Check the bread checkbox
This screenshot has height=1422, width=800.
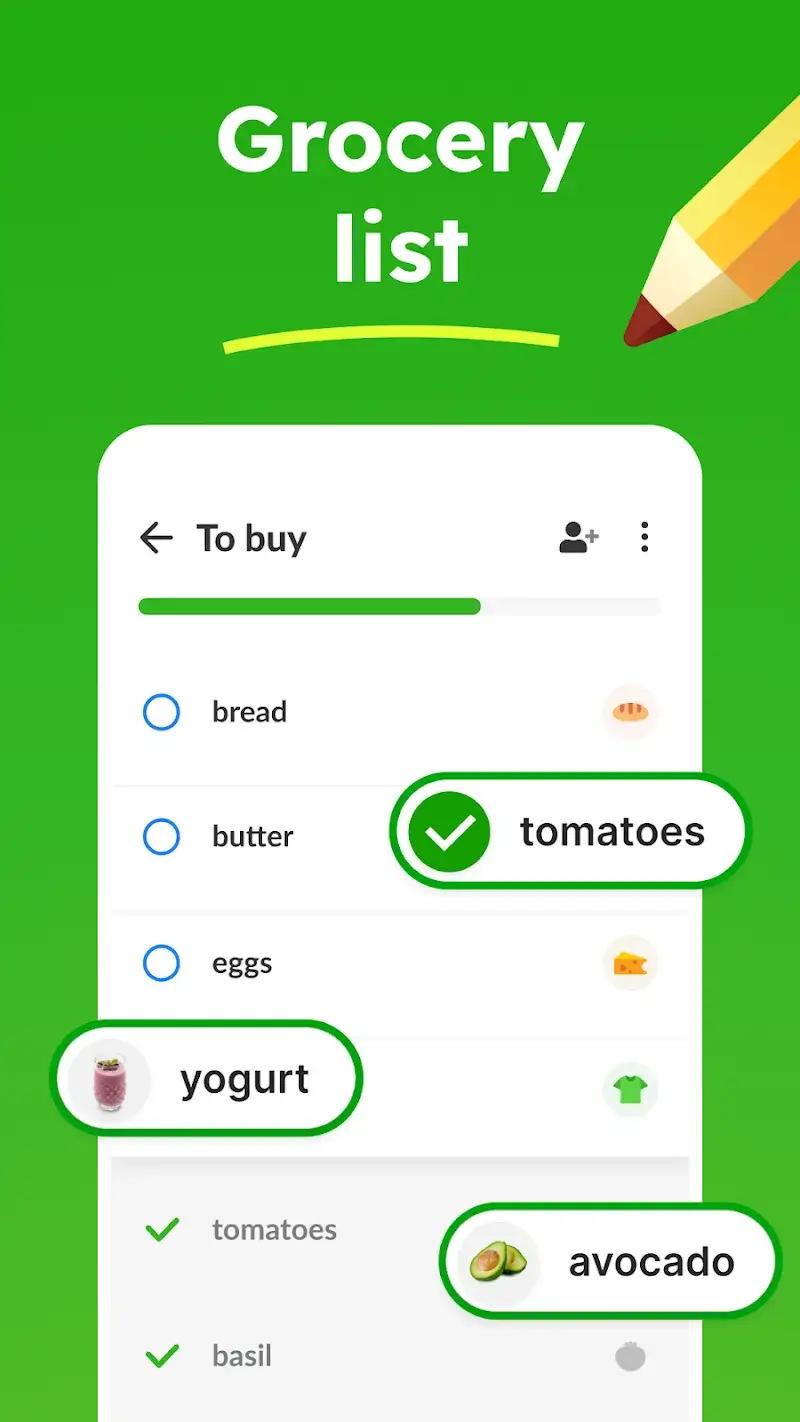click(x=161, y=712)
